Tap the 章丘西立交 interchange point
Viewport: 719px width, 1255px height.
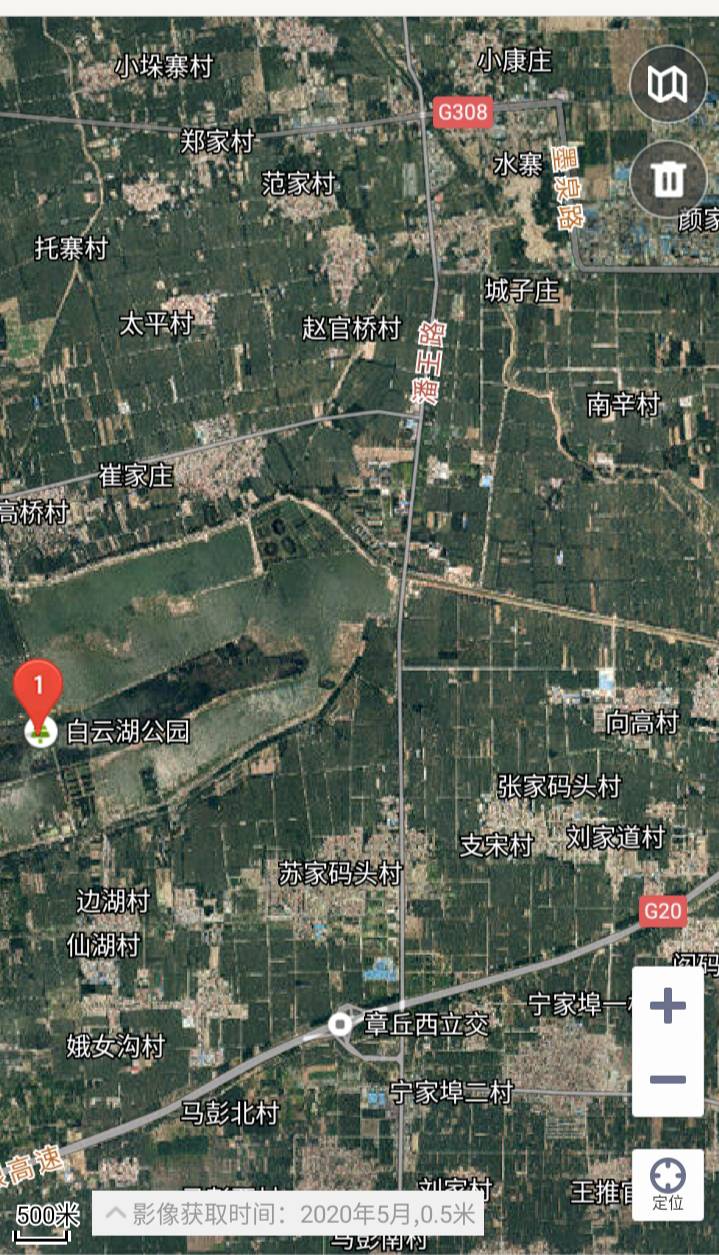point(340,1024)
